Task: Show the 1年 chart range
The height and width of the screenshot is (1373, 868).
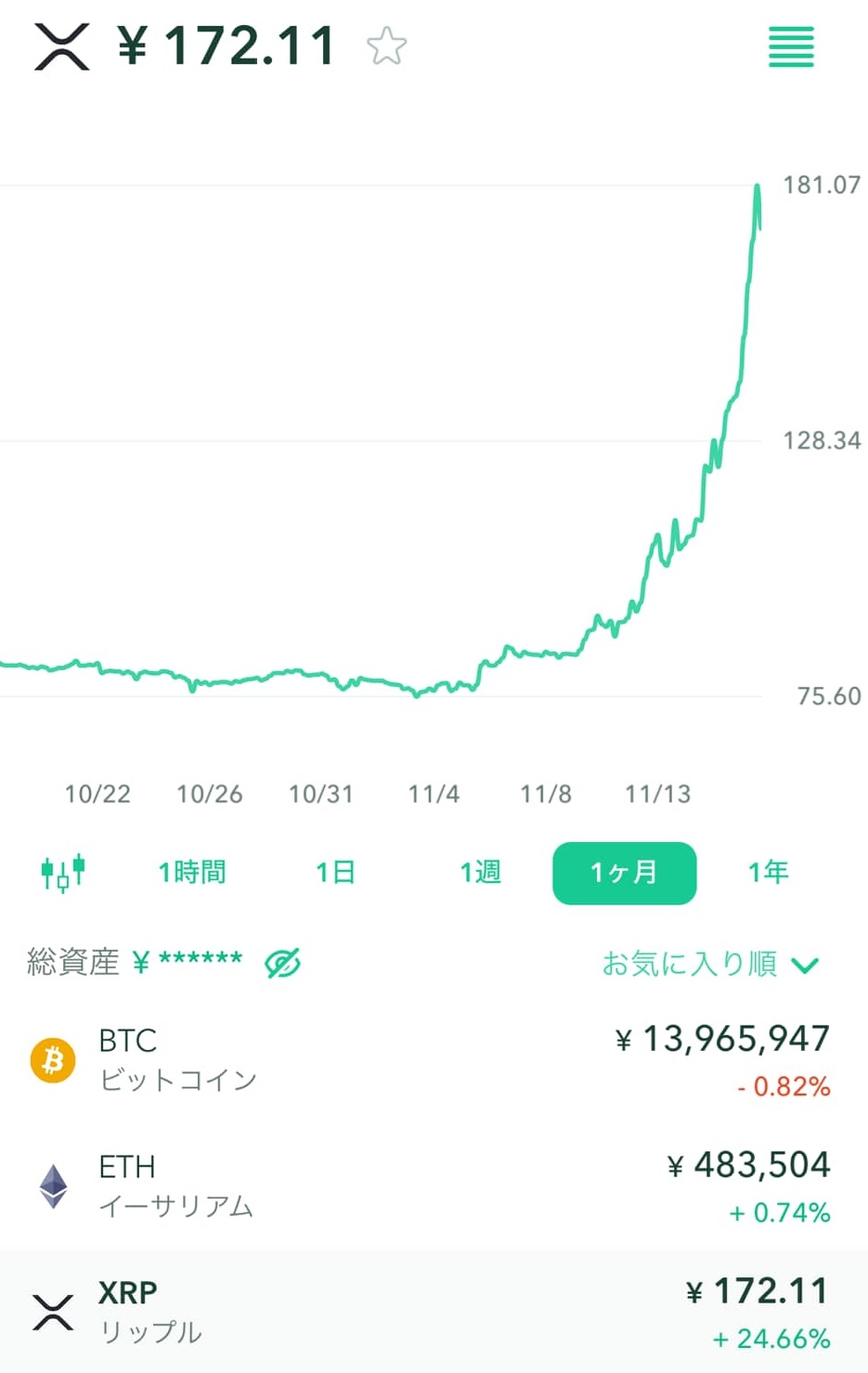Action: point(768,873)
